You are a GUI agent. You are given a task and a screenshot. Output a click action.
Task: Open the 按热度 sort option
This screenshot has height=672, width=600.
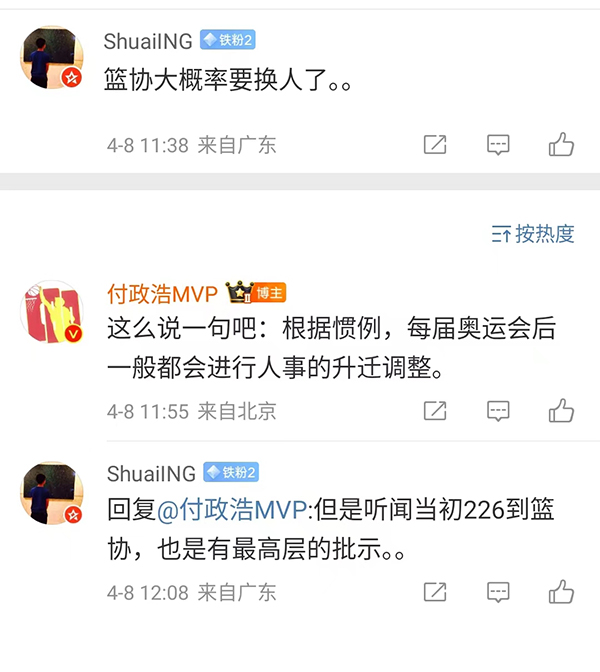533,234
